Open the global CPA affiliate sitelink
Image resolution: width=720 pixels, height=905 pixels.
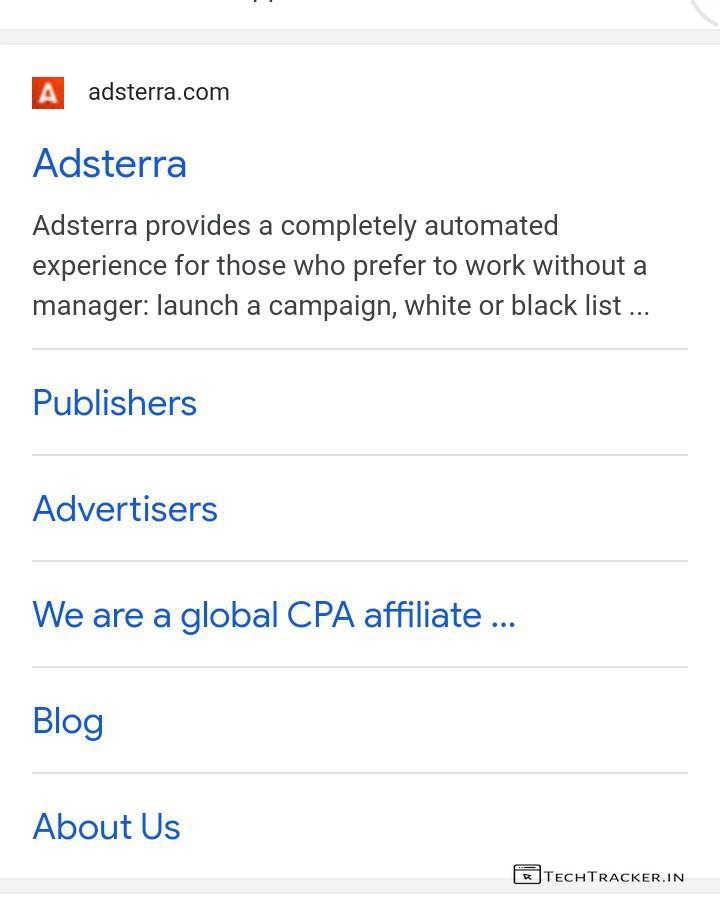[273, 615]
